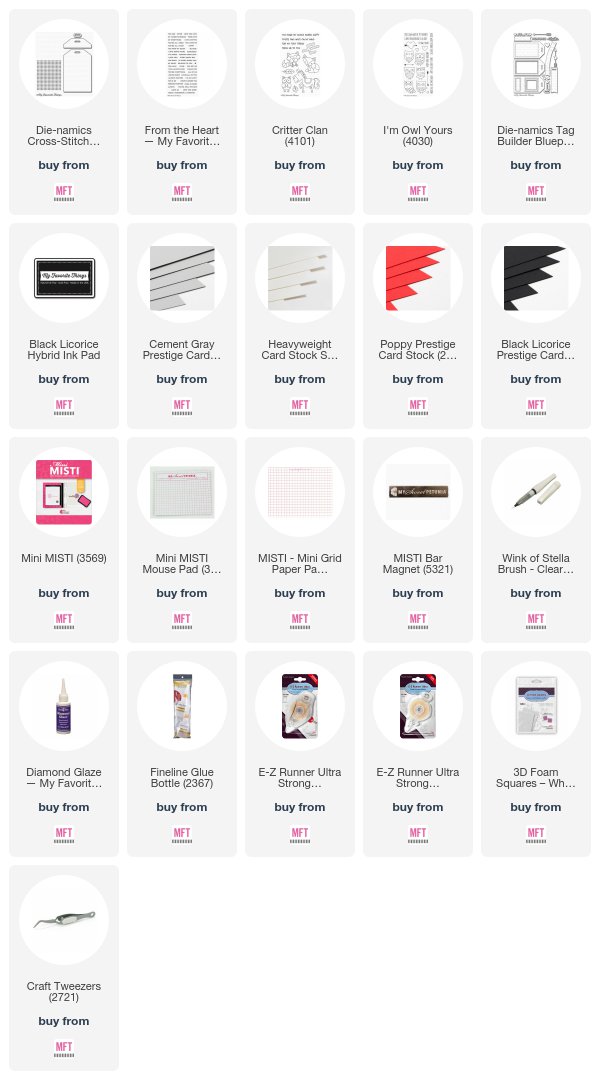
Task: Open the Black Licorice Hybrid Ink Pad card
Action: coord(63,326)
